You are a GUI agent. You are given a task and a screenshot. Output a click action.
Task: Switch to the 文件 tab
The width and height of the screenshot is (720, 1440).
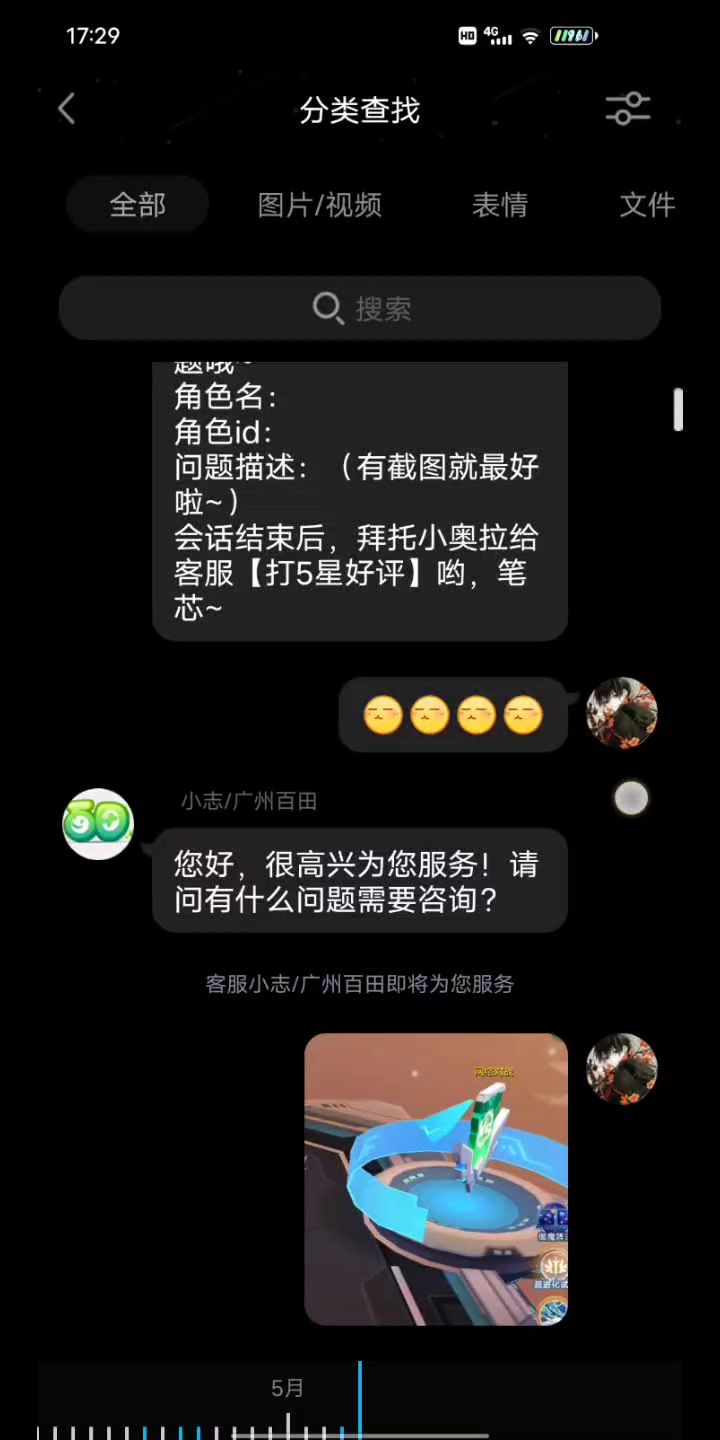coord(647,205)
